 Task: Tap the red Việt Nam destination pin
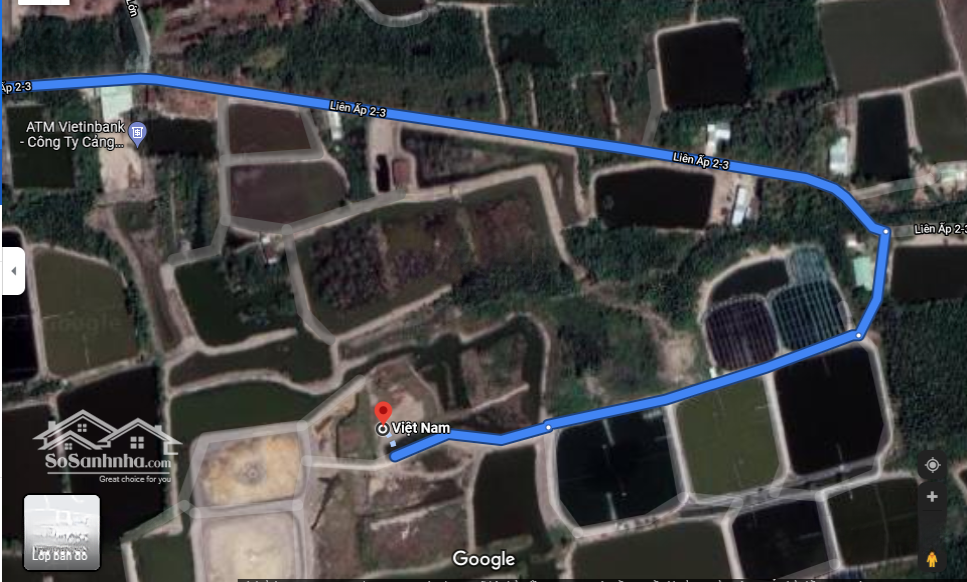[x=382, y=414]
